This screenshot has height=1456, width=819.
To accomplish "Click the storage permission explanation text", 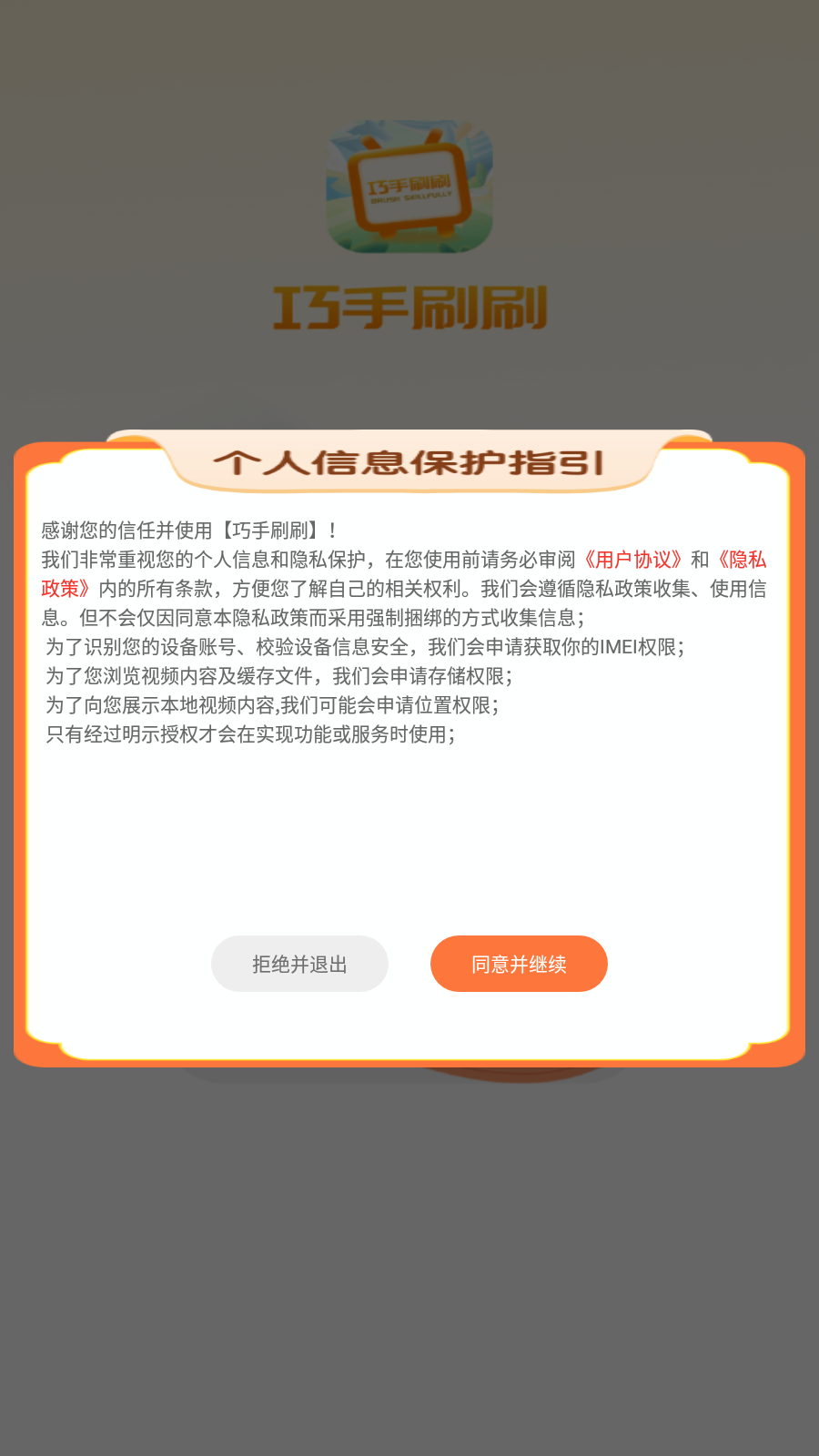I will click(282, 675).
